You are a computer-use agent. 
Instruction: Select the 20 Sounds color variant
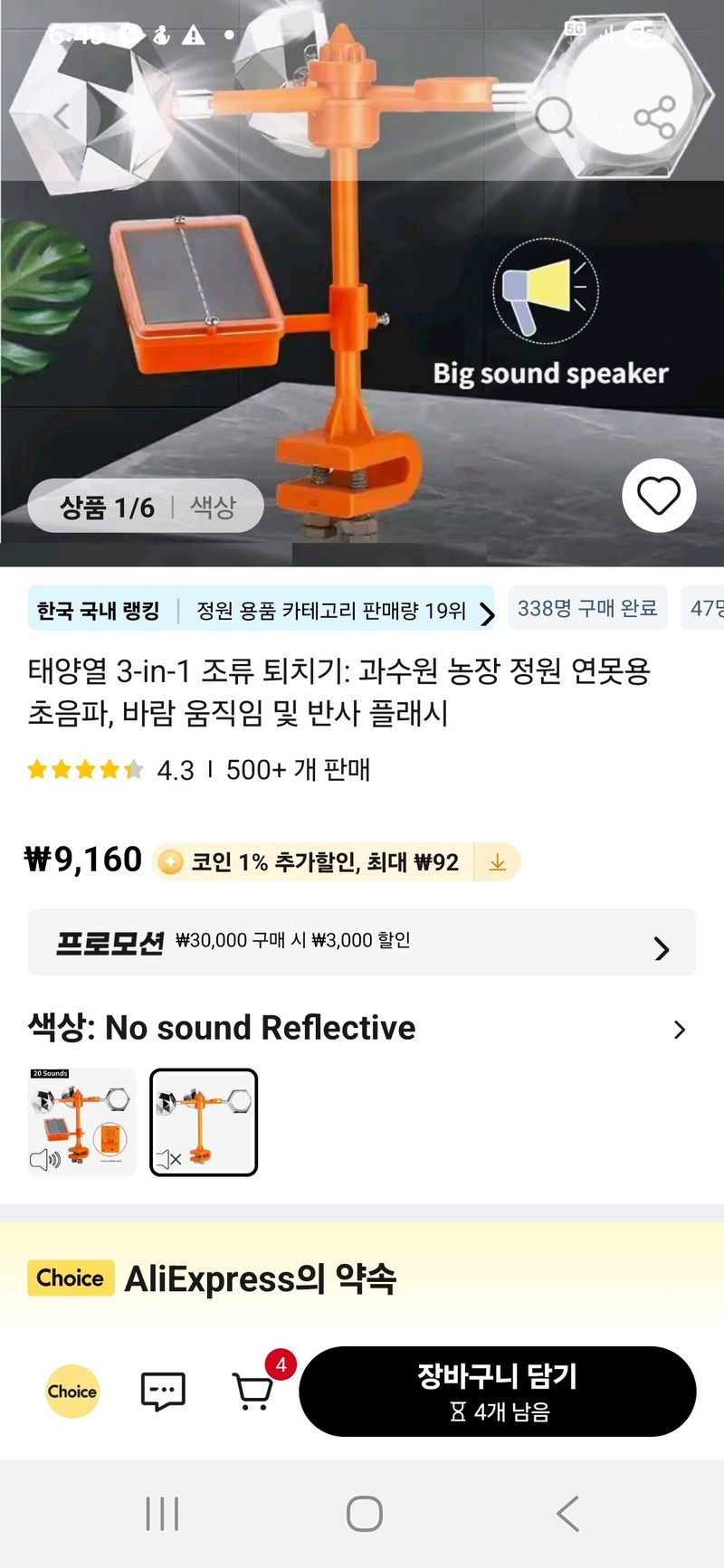coord(81,1122)
